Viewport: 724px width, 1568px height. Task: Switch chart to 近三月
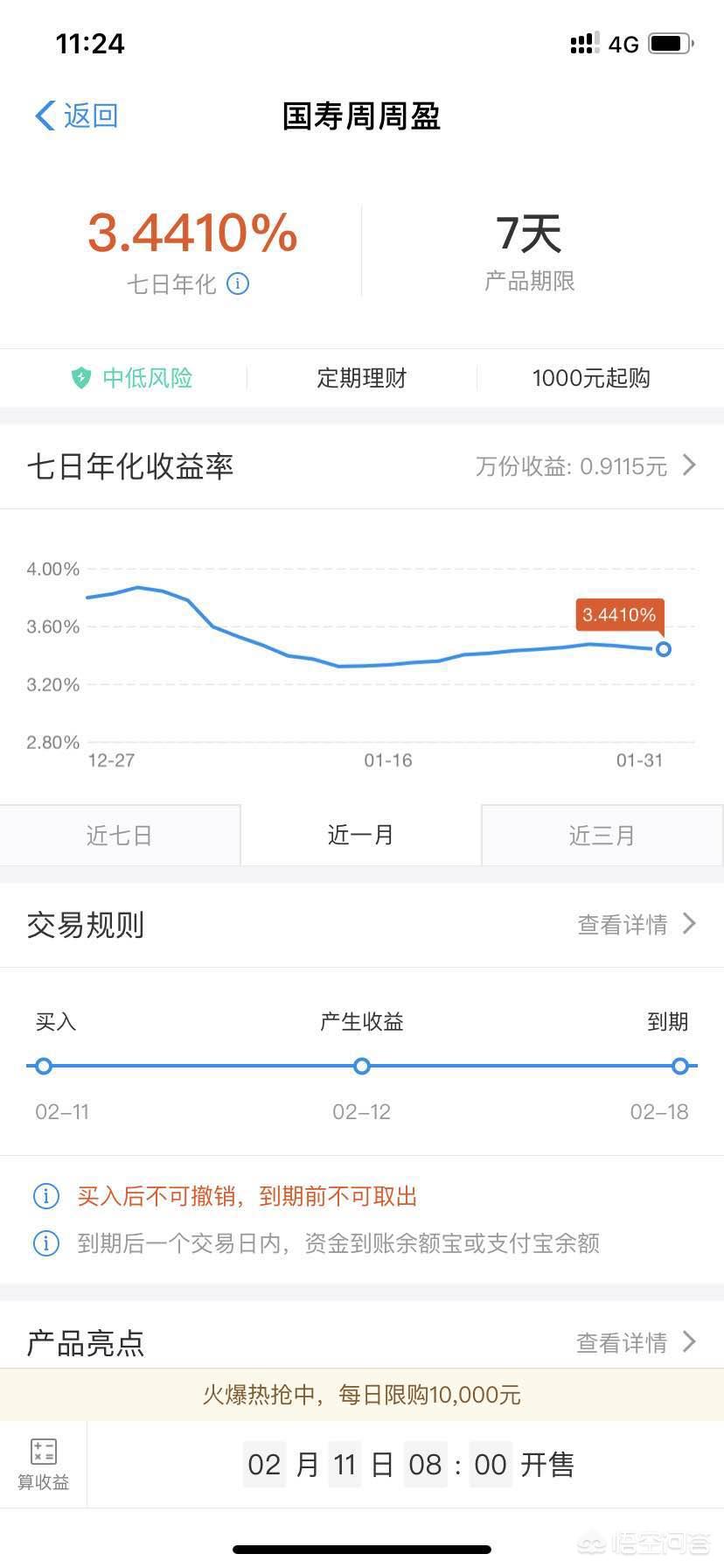coord(602,836)
